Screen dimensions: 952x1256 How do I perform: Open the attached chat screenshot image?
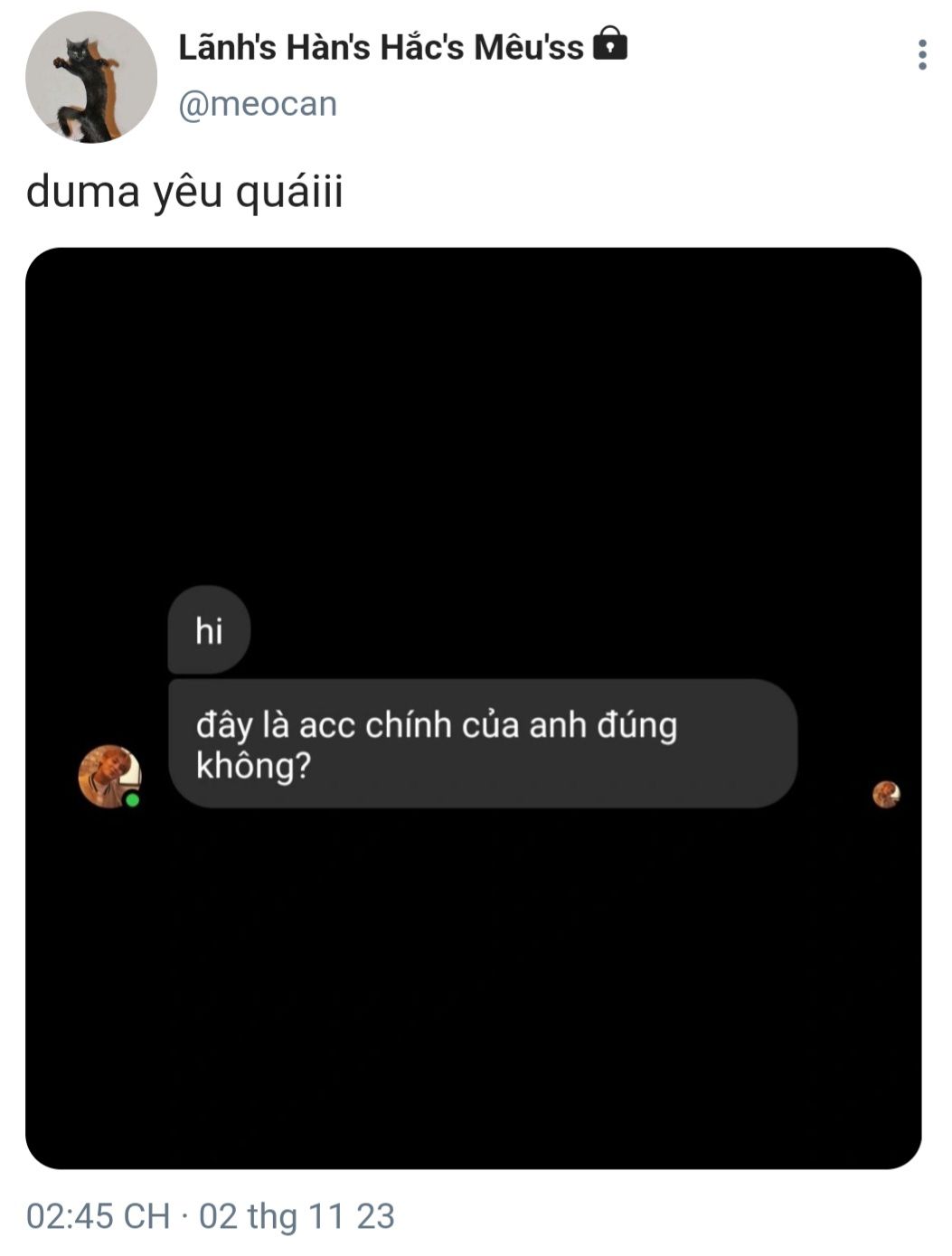click(x=473, y=708)
